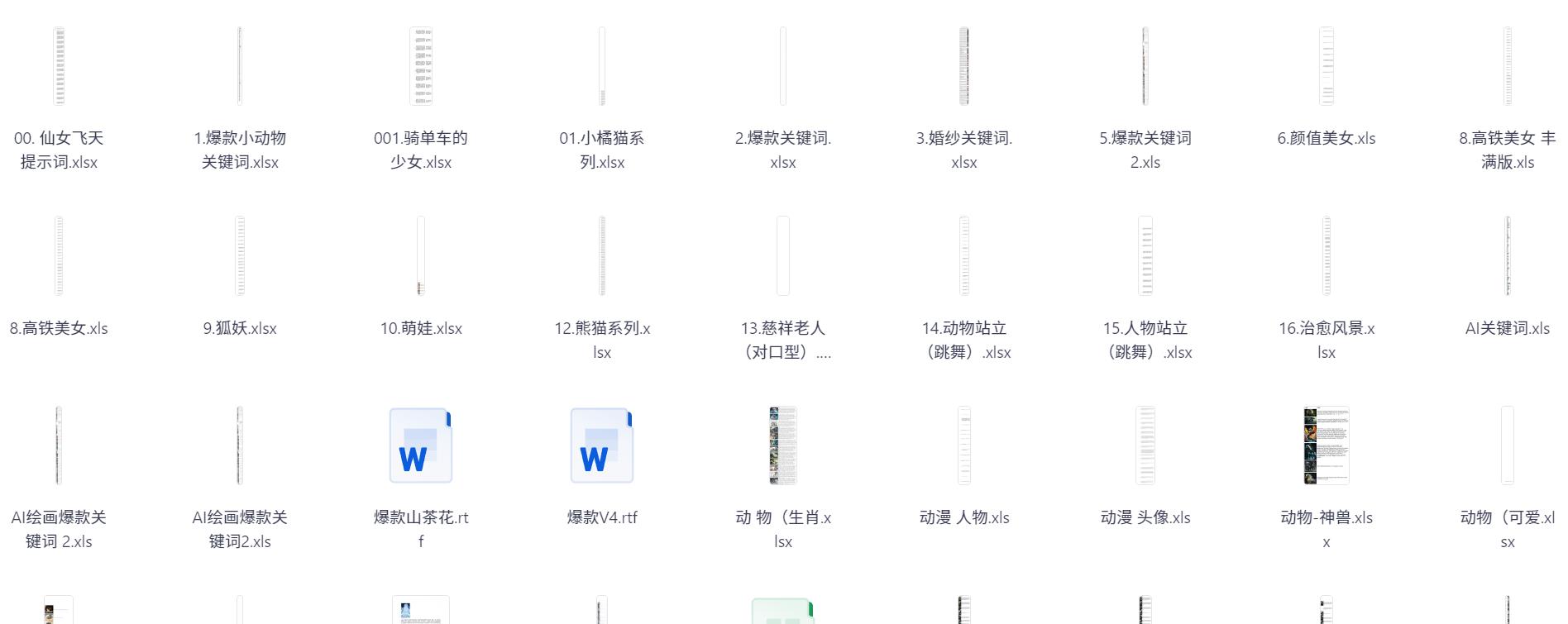1568x624 pixels.
Task: Select 14.动物站立（跳舞）.xlsx
Action: (x=964, y=256)
